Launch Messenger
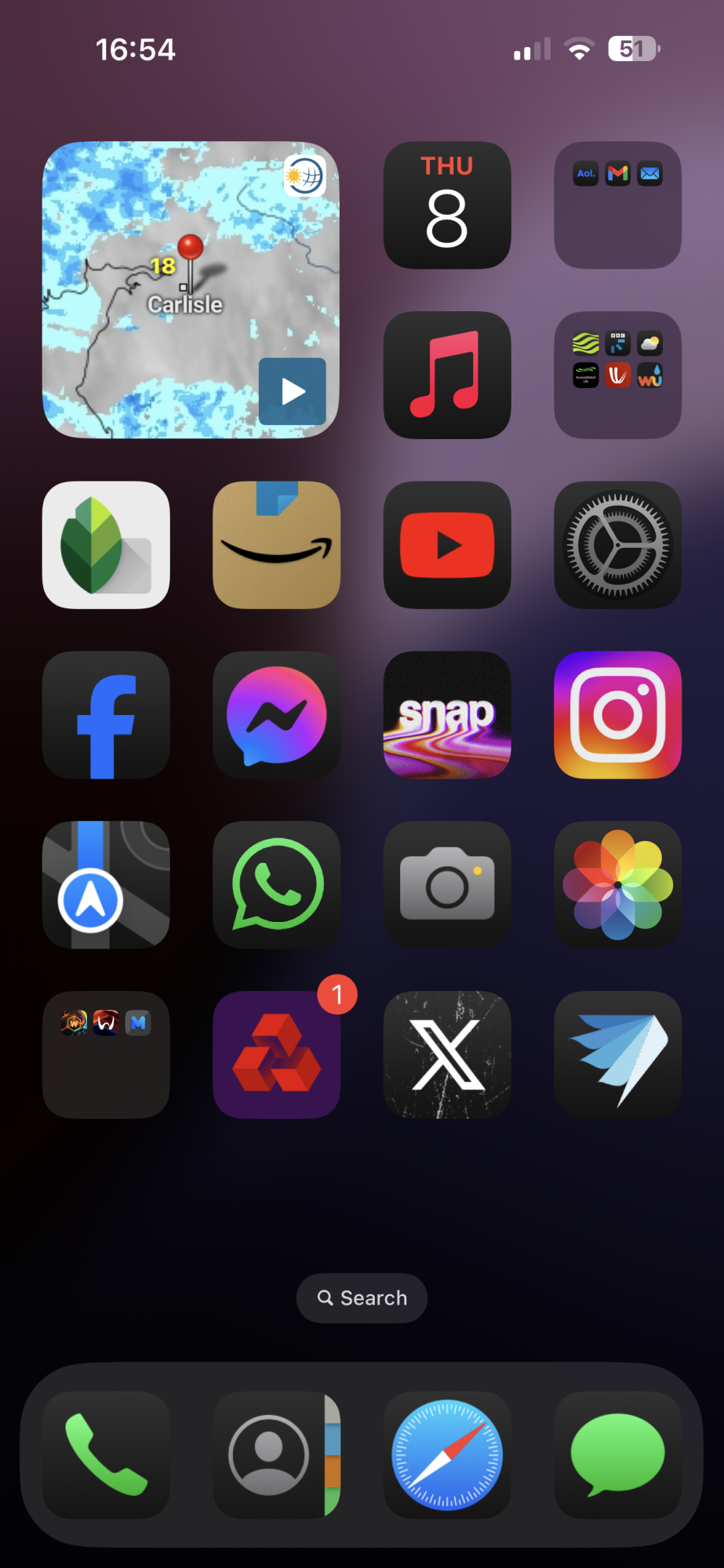Viewport: 724px width, 1568px height. point(276,715)
